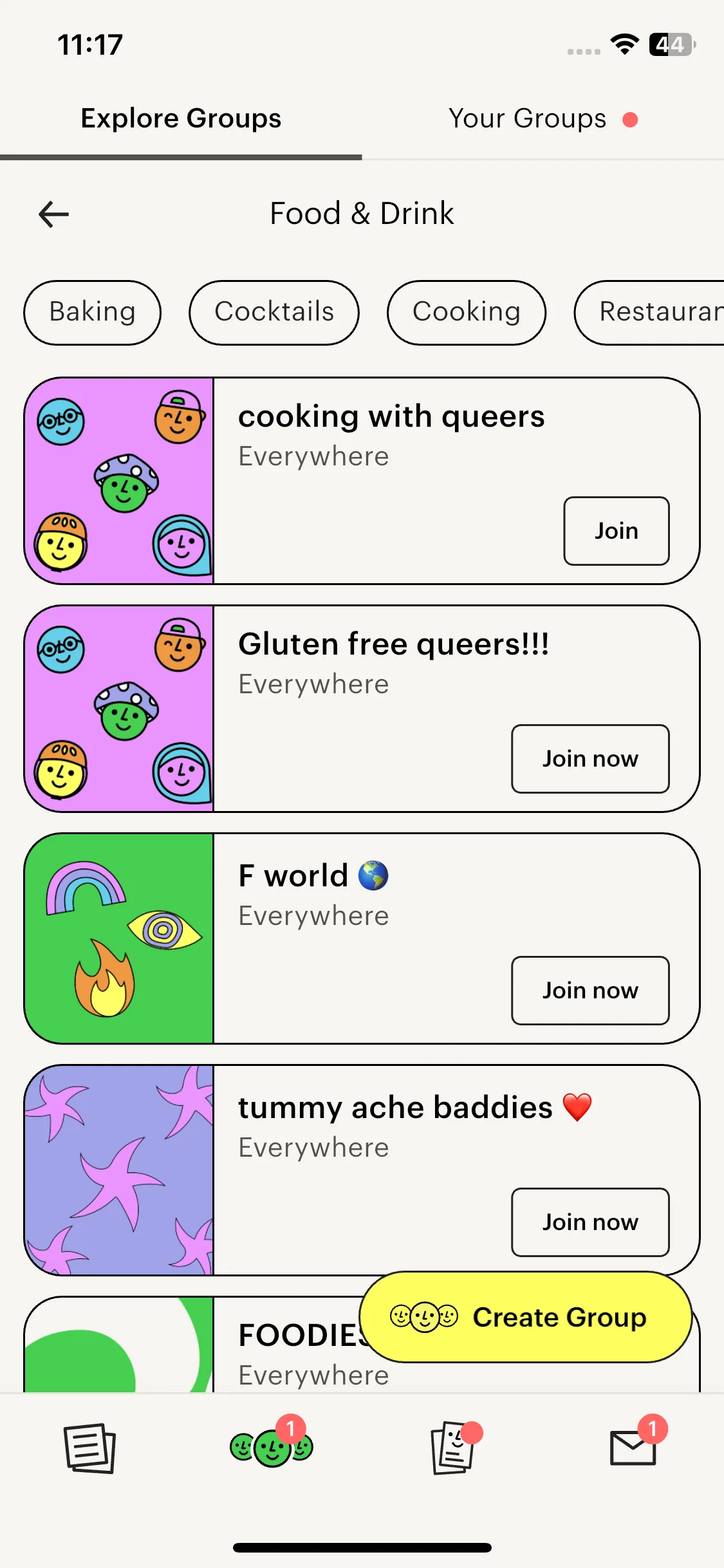Join Gluten free queers!!! now
Screen dimensions: 724x1568
pyautogui.click(x=589, y=759)
